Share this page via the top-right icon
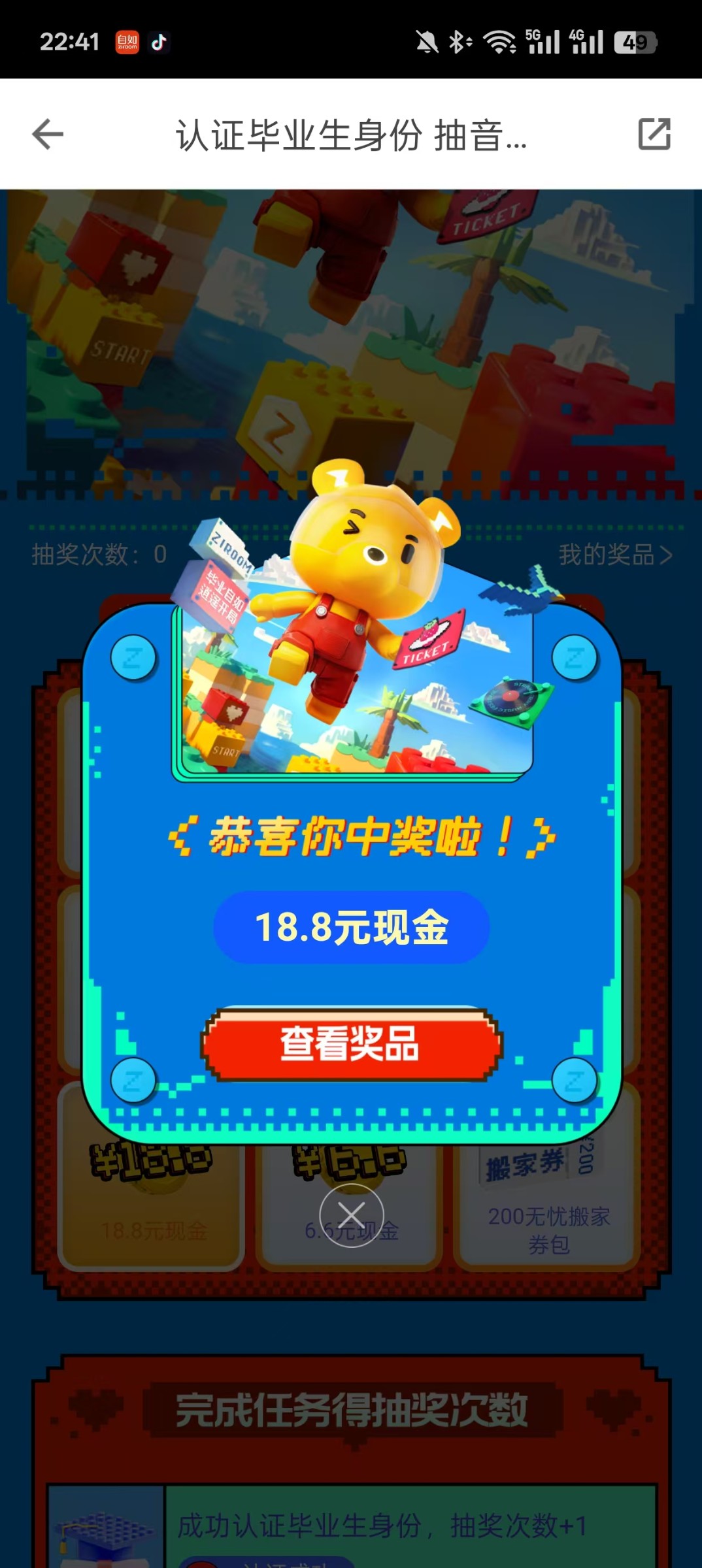 tap(654, 135)
